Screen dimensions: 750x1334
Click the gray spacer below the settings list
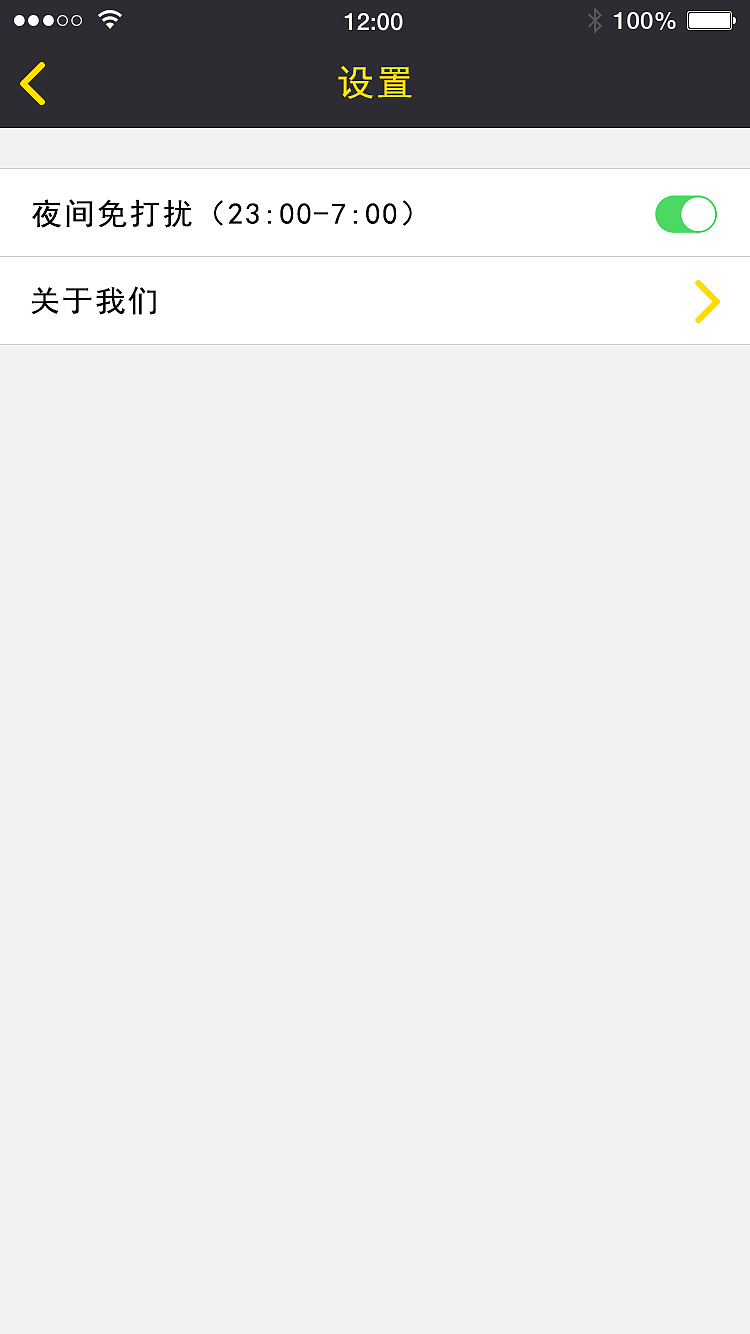tap(374, 700)
